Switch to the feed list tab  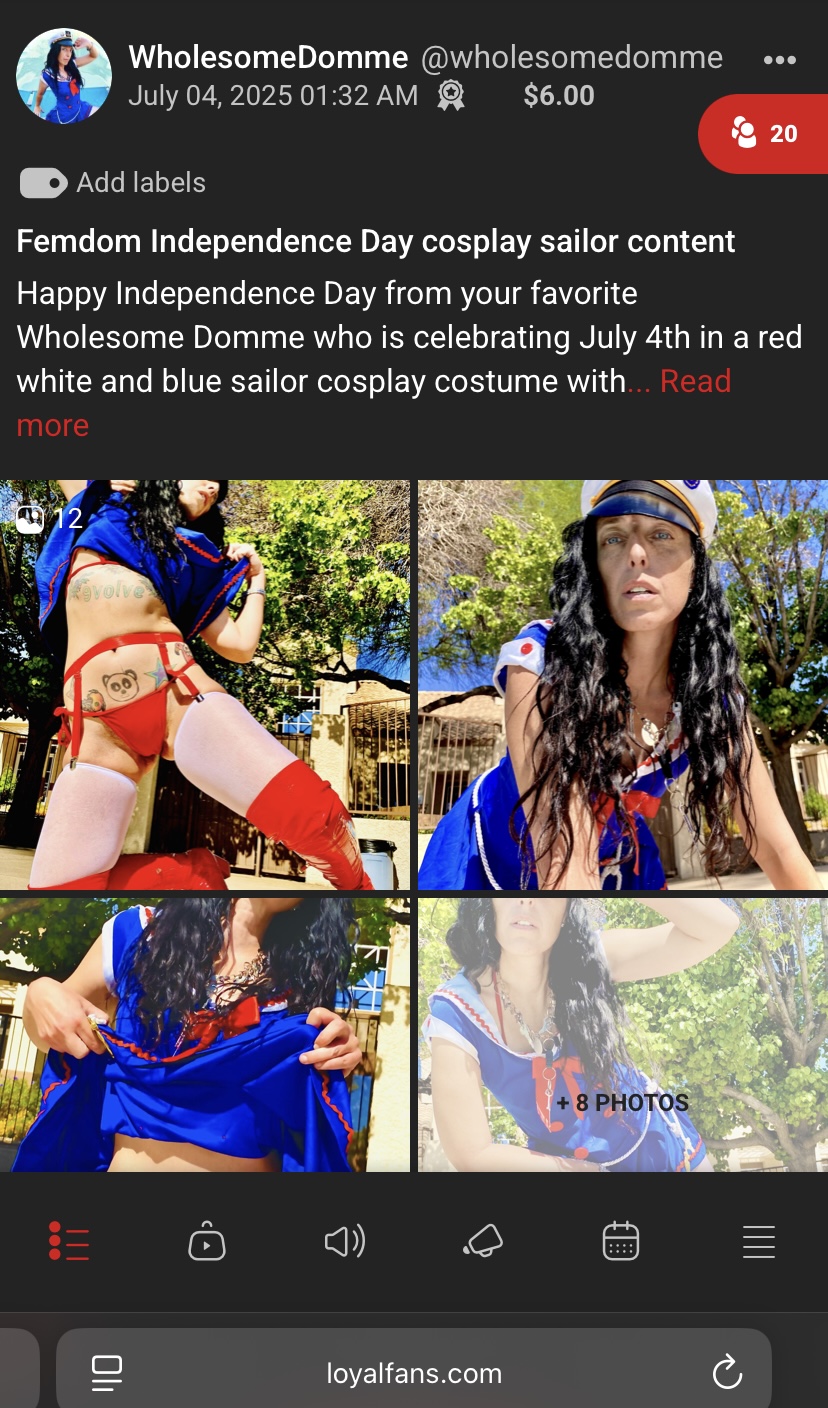[x=69, y=1242]
